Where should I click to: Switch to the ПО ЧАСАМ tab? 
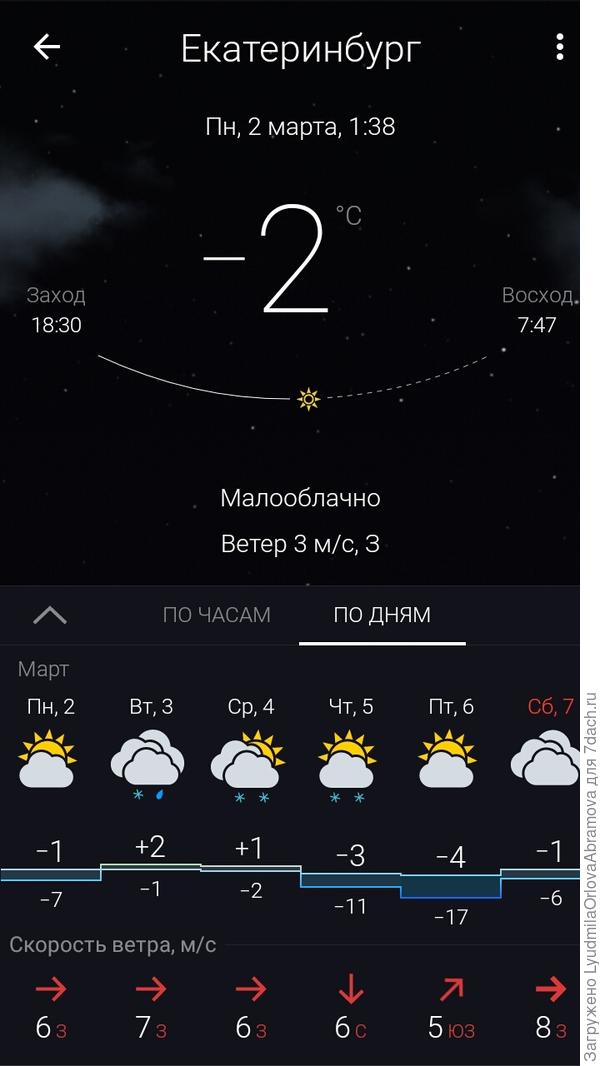(216, 615)
